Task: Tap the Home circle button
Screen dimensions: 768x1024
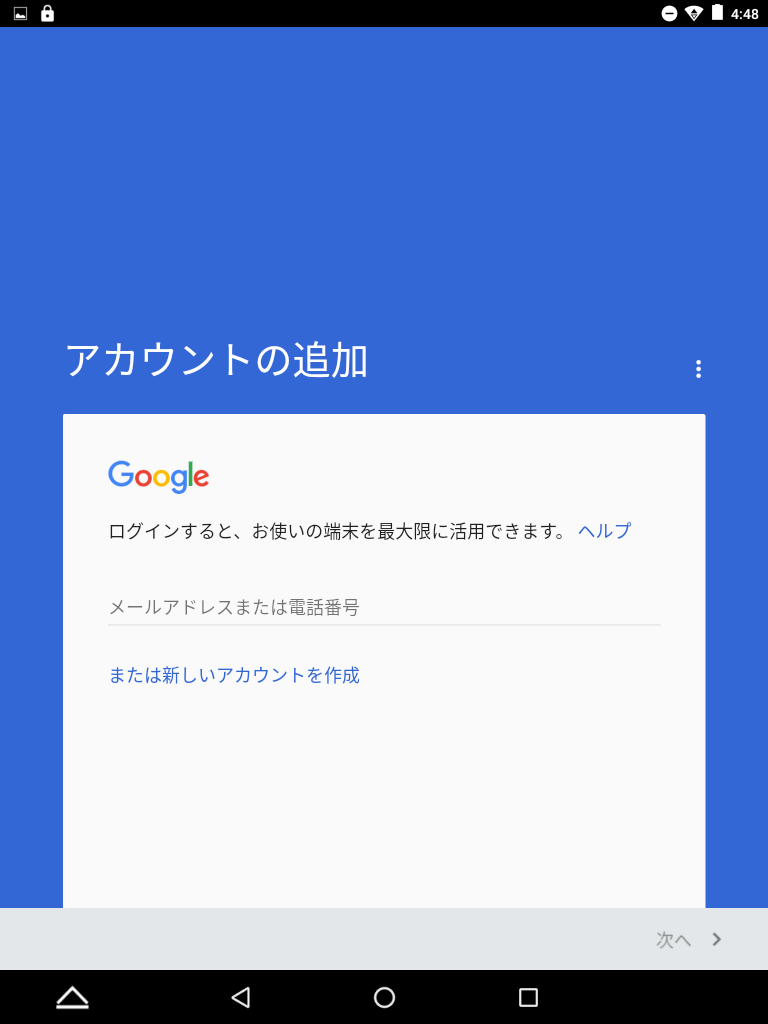Action: [x=384, y=997]
